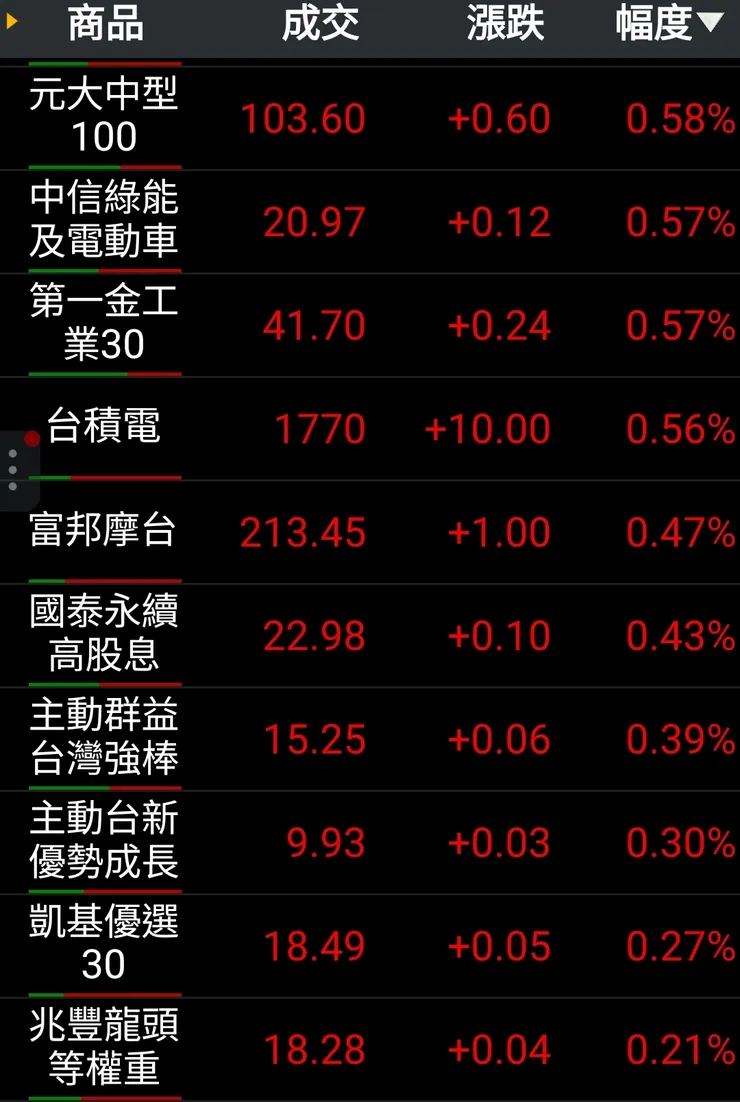Sort the list by 漲跌 column
This screenshot has width=740, height=1102.
(x=505, y=24)
